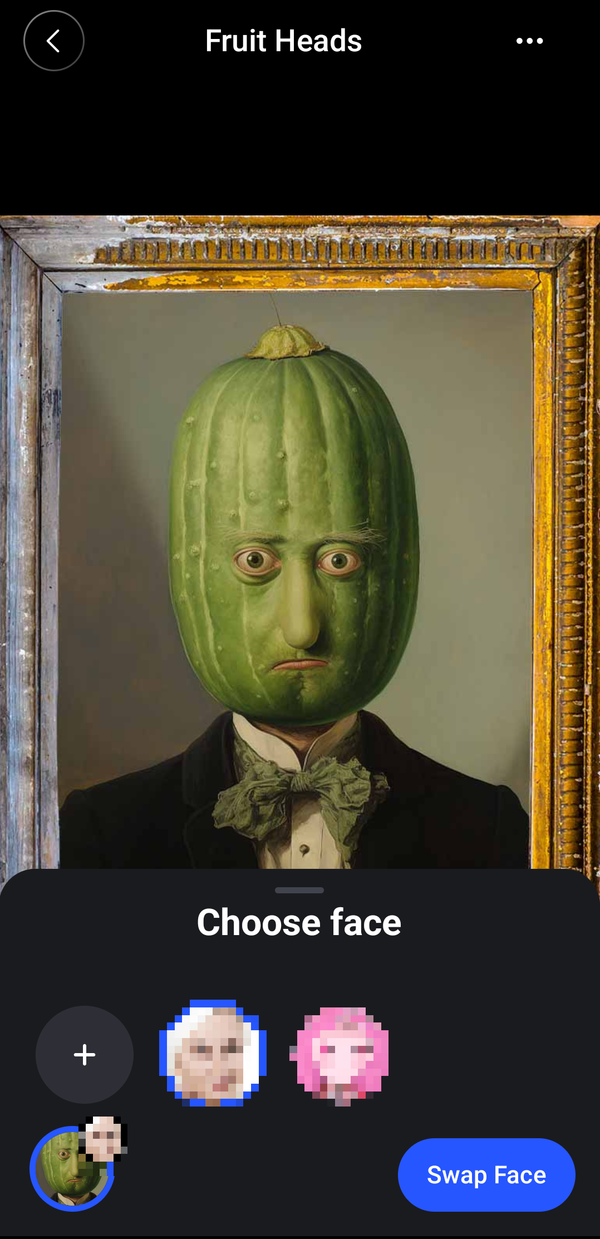The height and width of the screenshot is (1239, 600).
Task: Tap the Choose face sheet handle
Action: pyautogui.click(x=299, y=890)
